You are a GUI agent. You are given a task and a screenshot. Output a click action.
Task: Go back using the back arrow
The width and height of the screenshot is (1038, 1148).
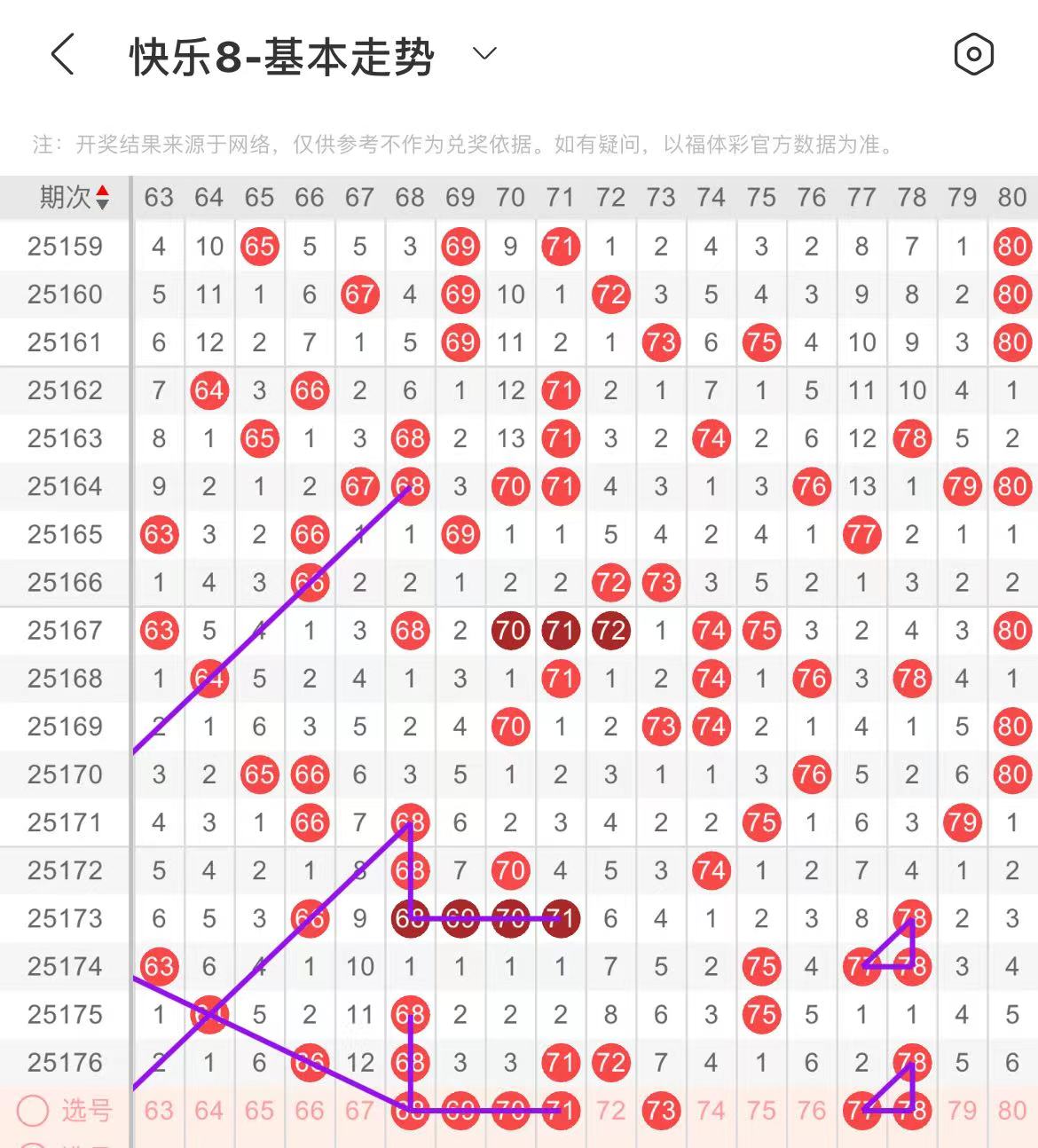tap(62, 55)
